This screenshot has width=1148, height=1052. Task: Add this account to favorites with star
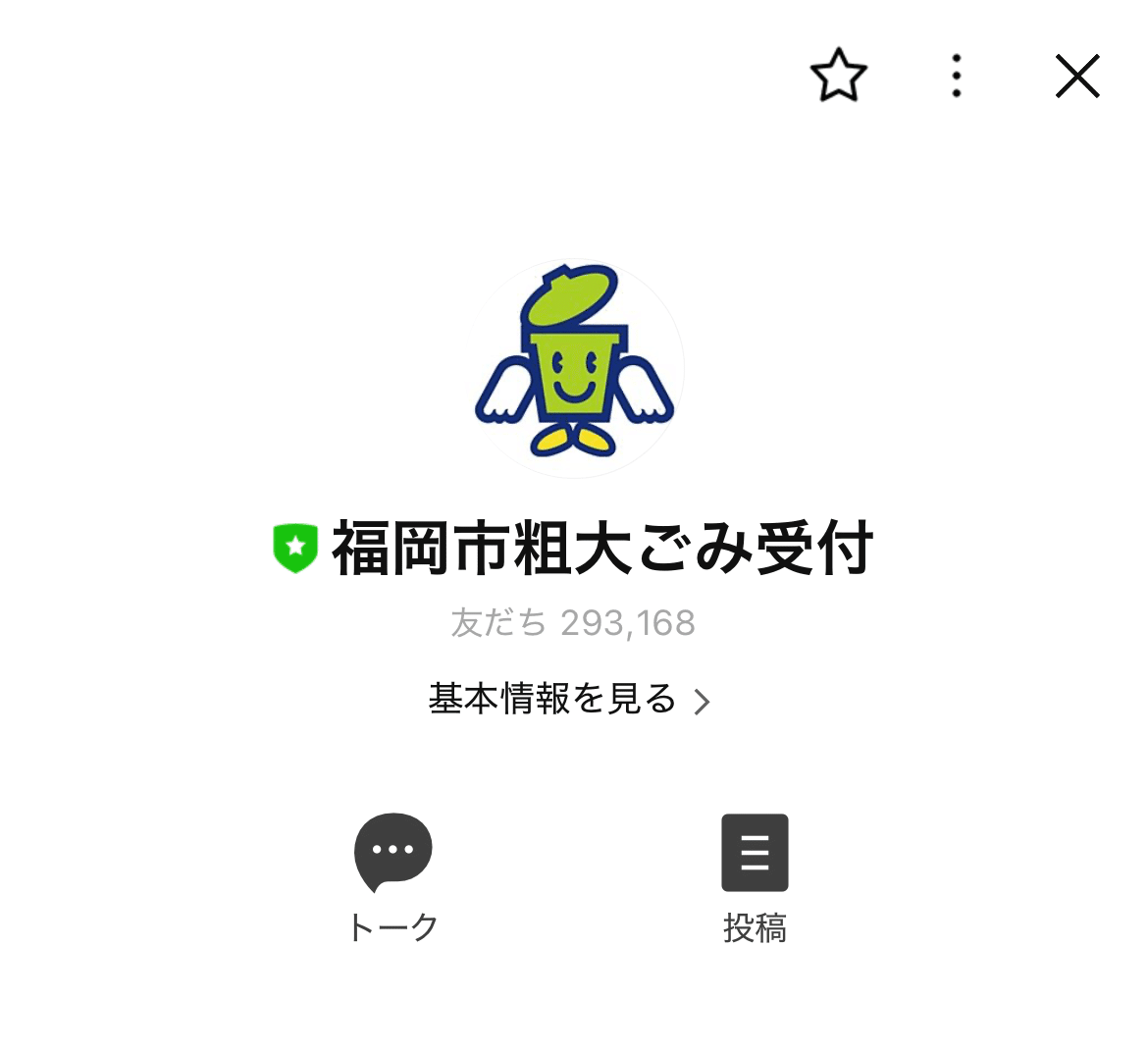click(839, 76)
